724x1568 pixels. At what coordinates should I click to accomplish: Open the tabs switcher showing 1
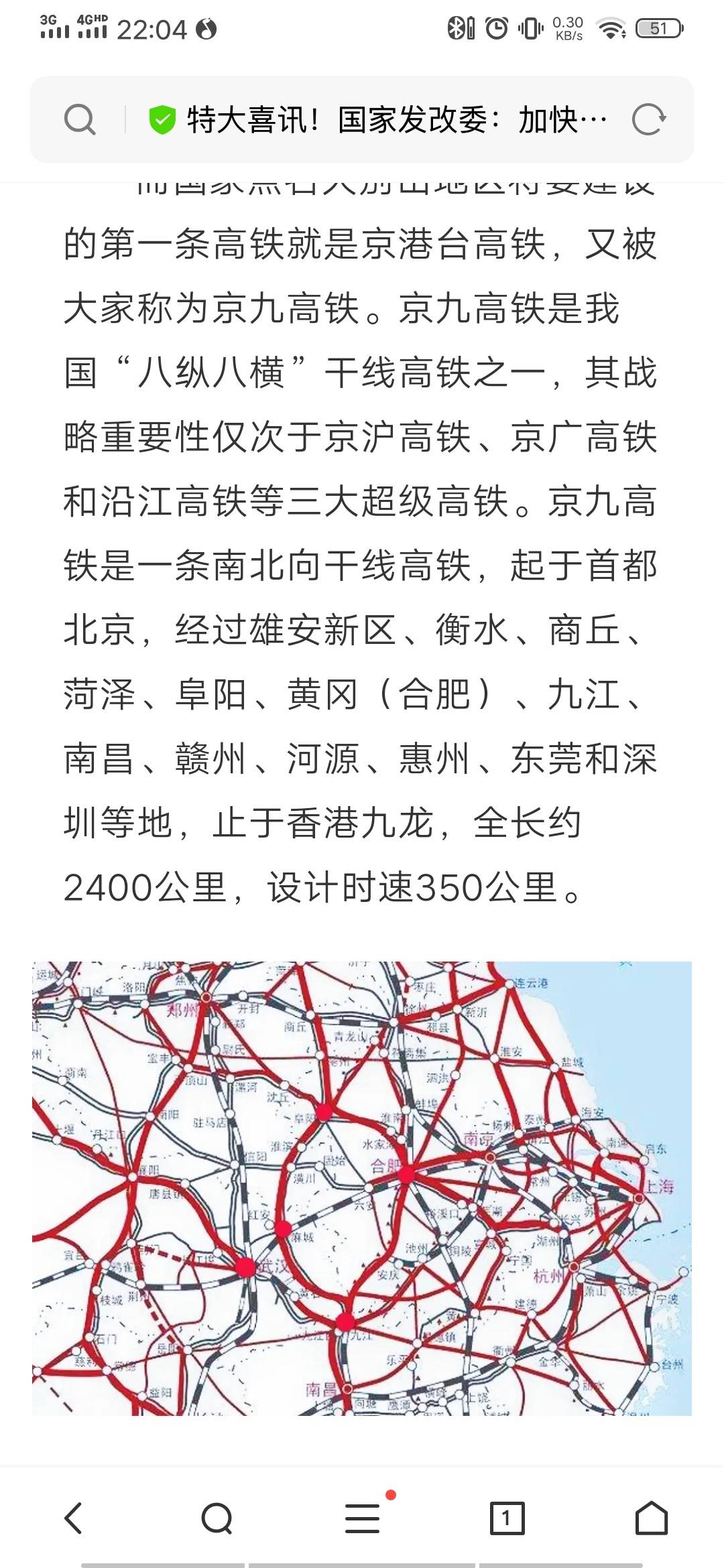click(507, 1518)
